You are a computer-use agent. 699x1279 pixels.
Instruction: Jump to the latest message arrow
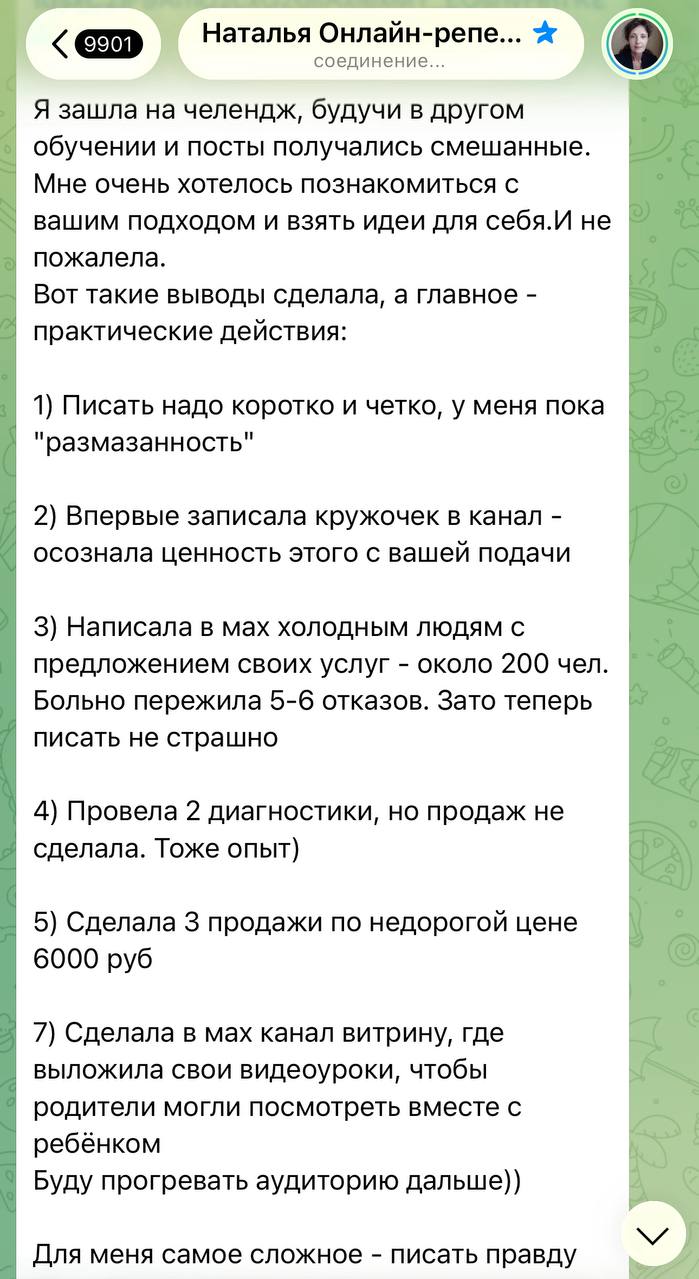click(653, 1234)
